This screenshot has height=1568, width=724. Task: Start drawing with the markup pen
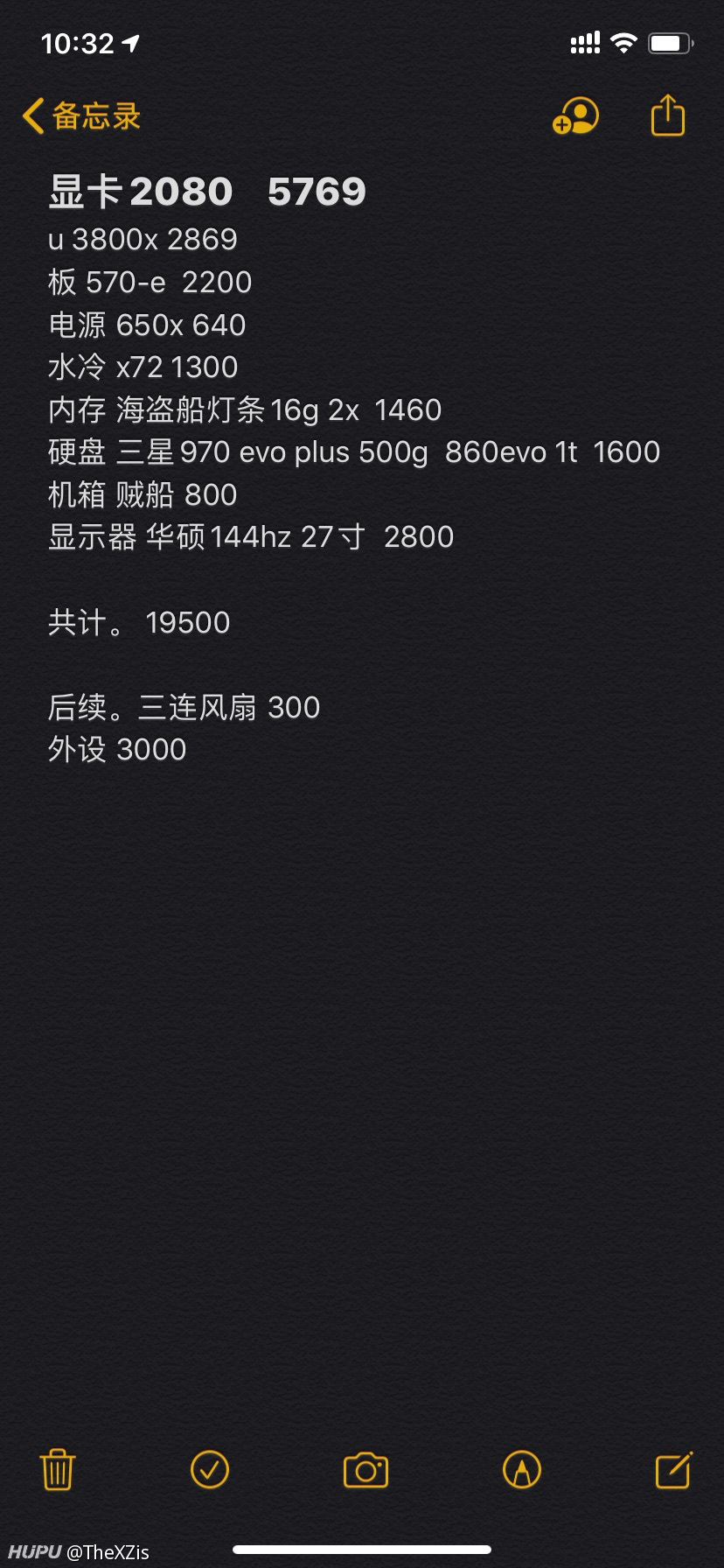click(522, 1470)
